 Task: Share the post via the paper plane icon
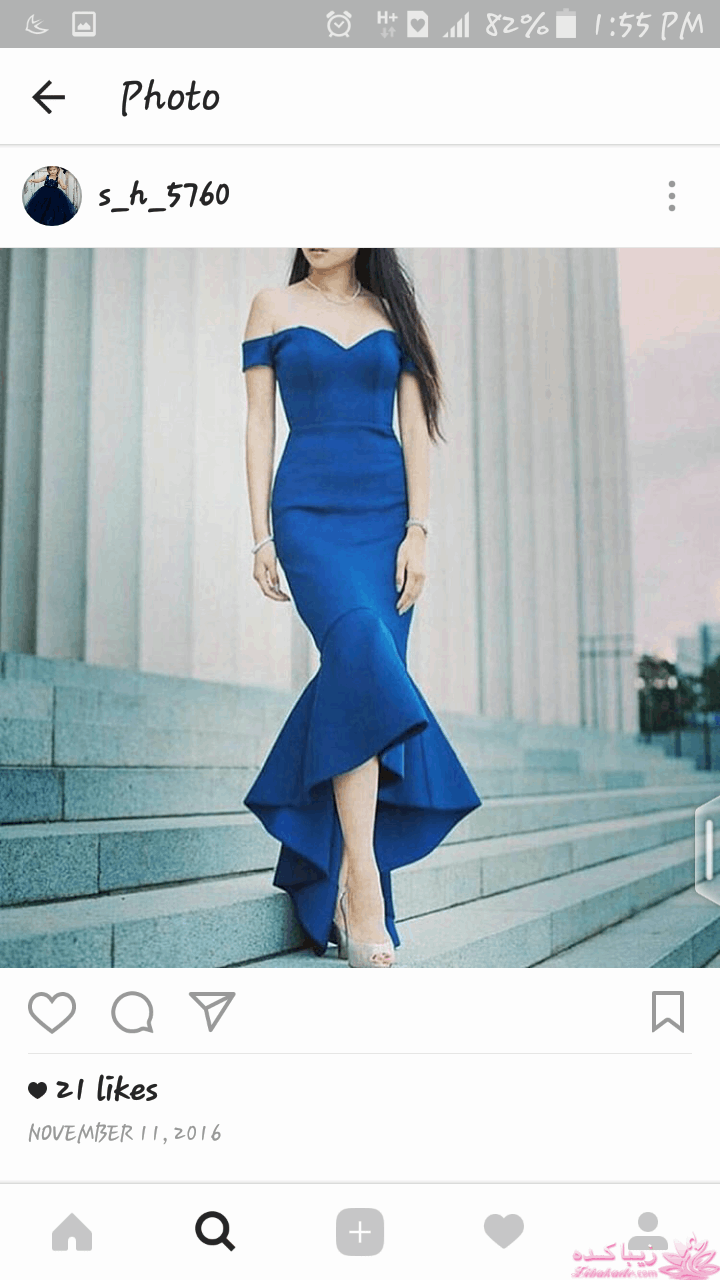[212, 1011]
